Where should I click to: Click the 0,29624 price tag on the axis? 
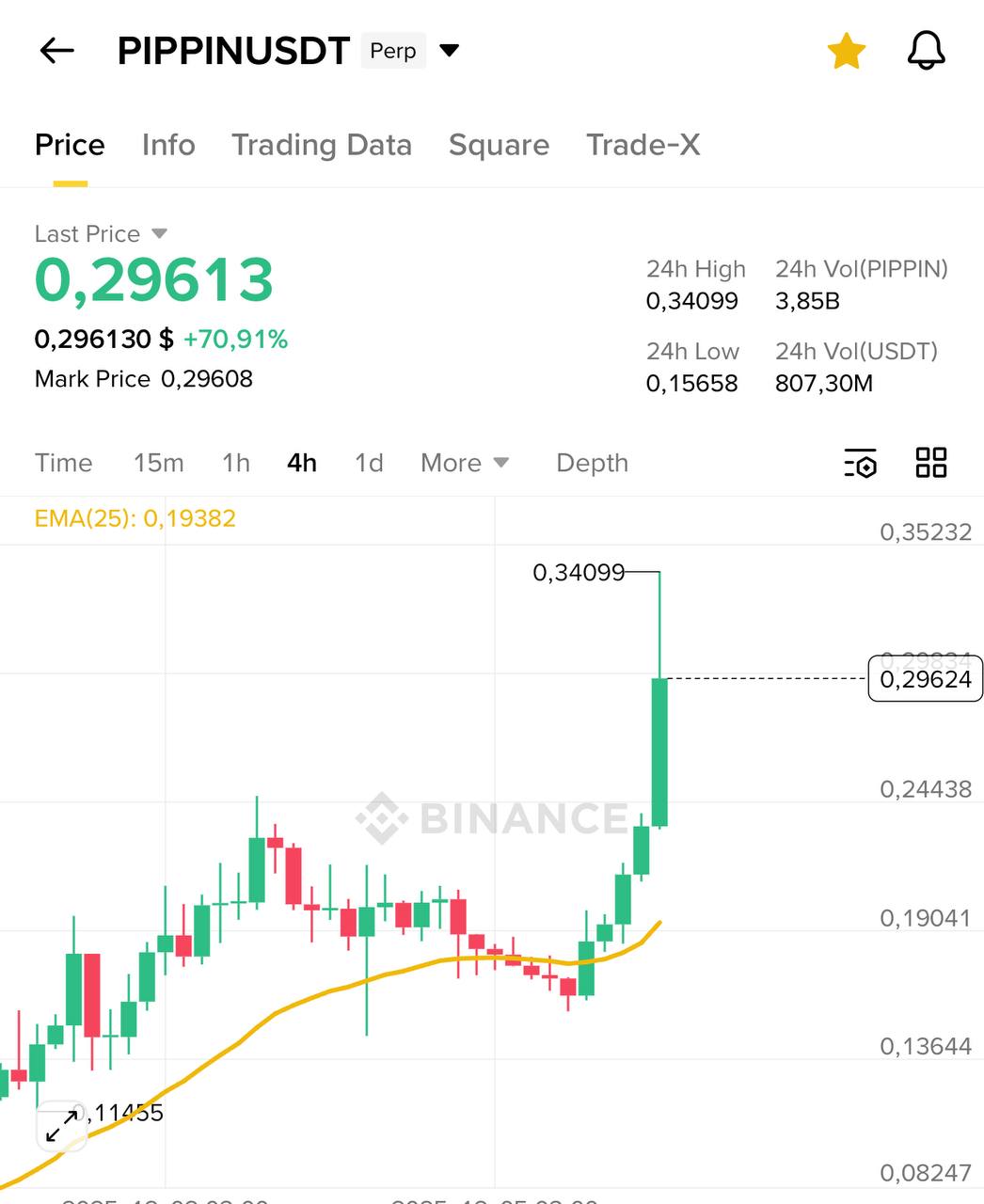925,679
